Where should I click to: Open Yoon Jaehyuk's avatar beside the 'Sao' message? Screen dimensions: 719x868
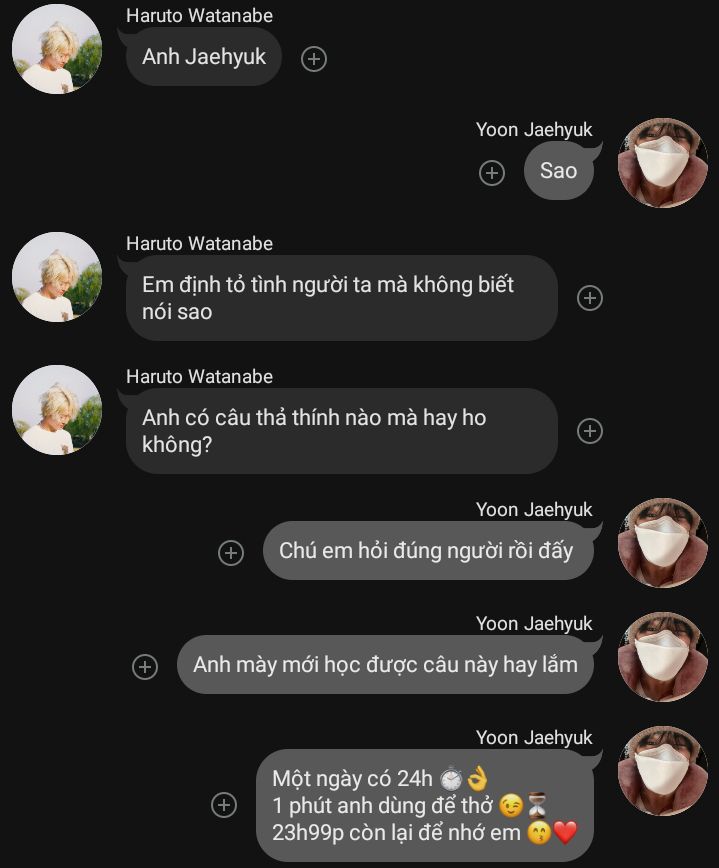click(x=663, y=163)
